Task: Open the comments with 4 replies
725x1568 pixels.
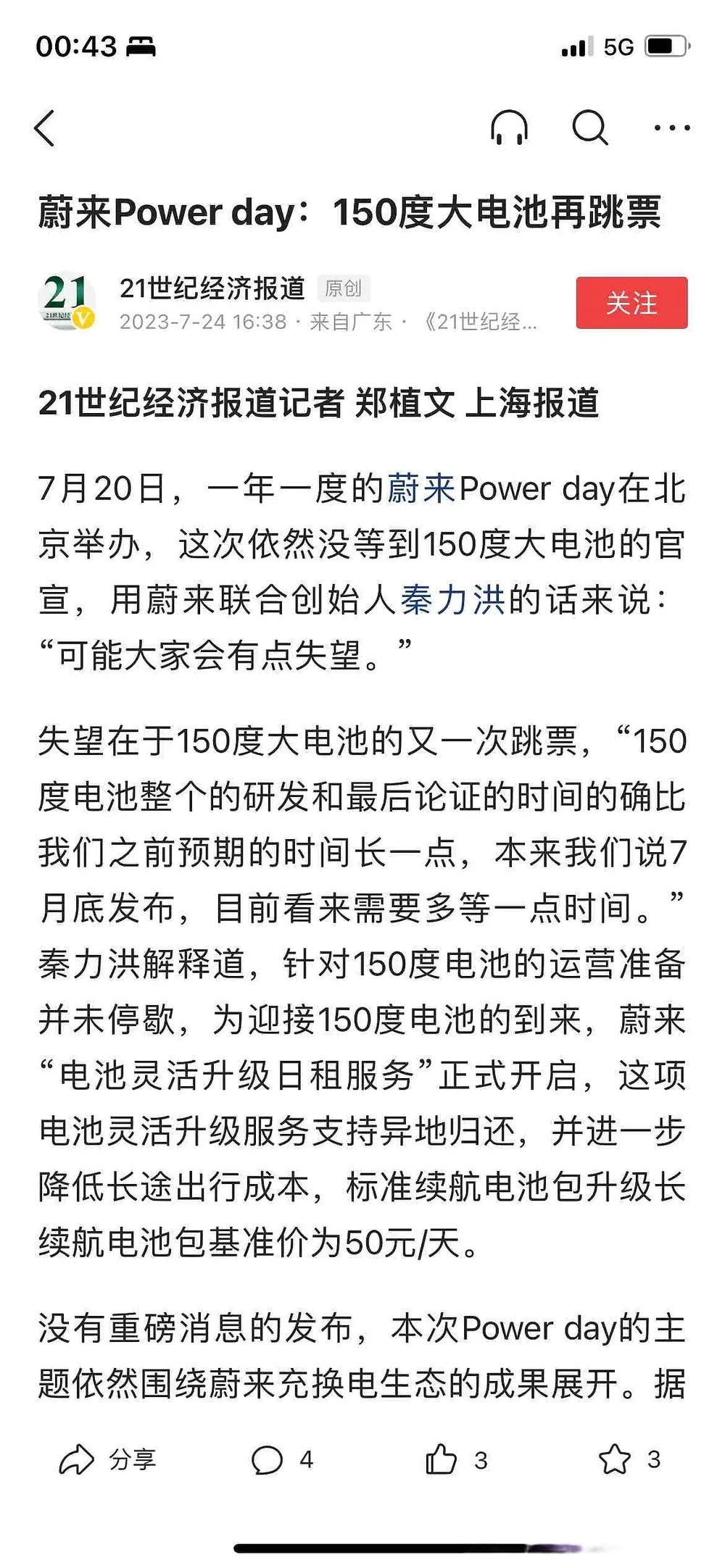Action: pos(281,1459)
